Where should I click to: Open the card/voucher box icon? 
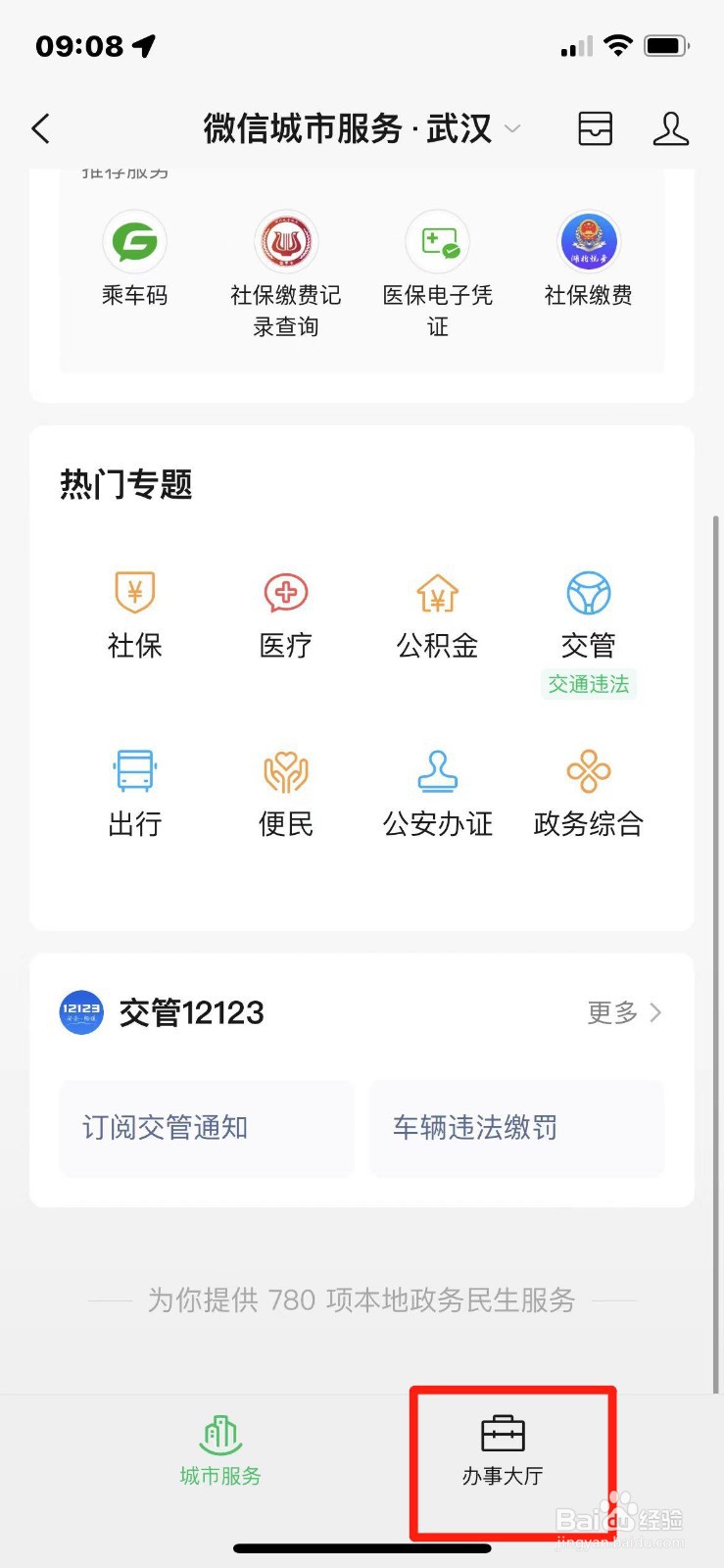click(x=595, y=128)
